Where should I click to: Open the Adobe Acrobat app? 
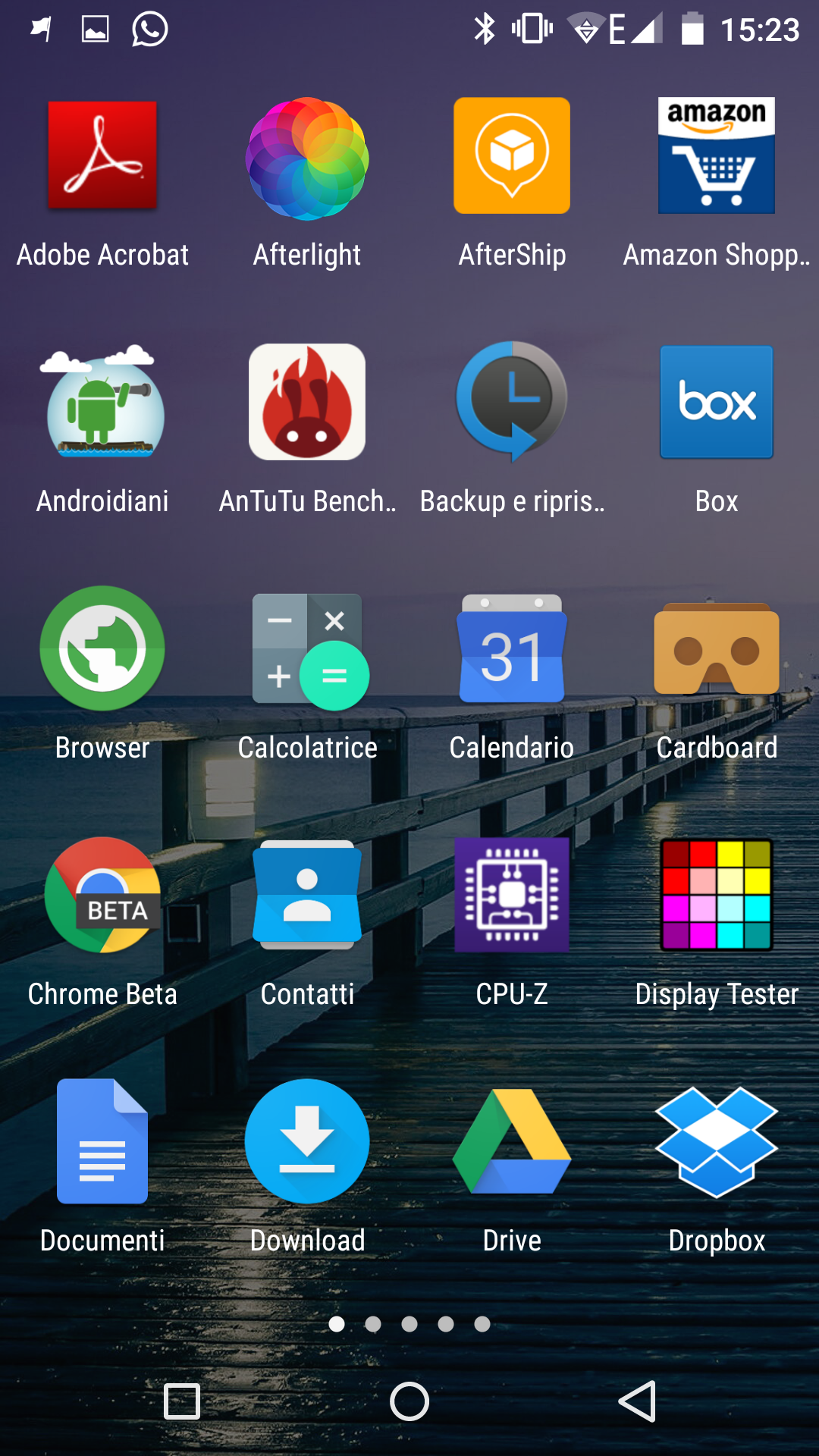[x=102, y=155]
